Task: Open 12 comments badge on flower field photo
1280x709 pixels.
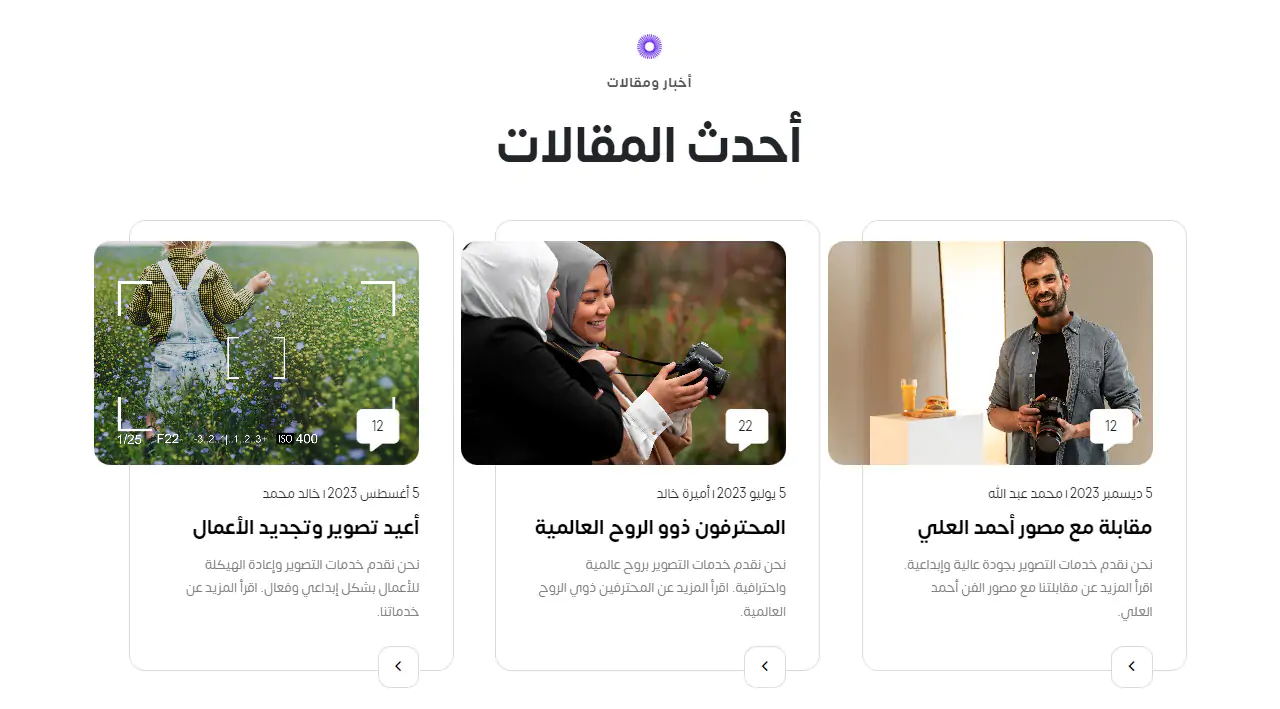Action: [377, 427]
